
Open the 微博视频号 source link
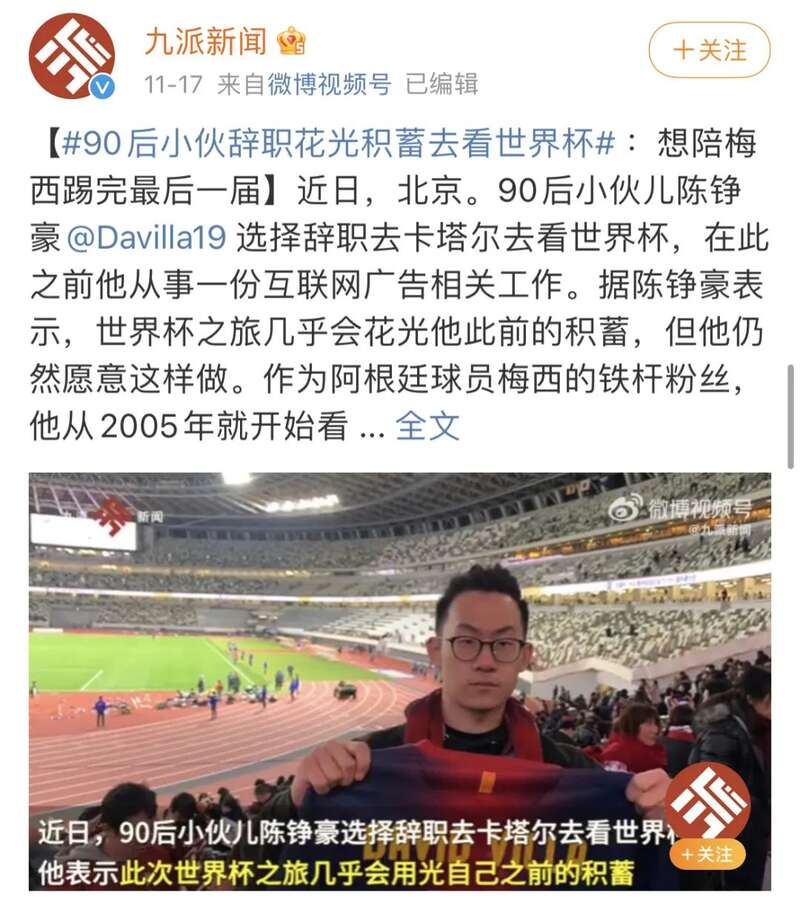click(x=329, y=84)
